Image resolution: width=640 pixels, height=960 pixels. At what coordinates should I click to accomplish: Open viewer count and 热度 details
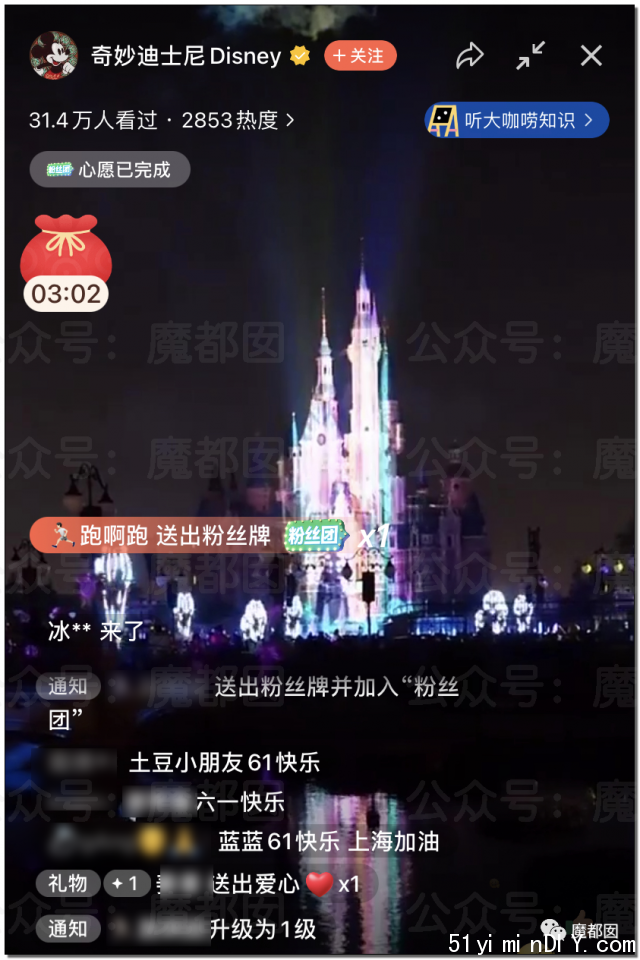160,120
